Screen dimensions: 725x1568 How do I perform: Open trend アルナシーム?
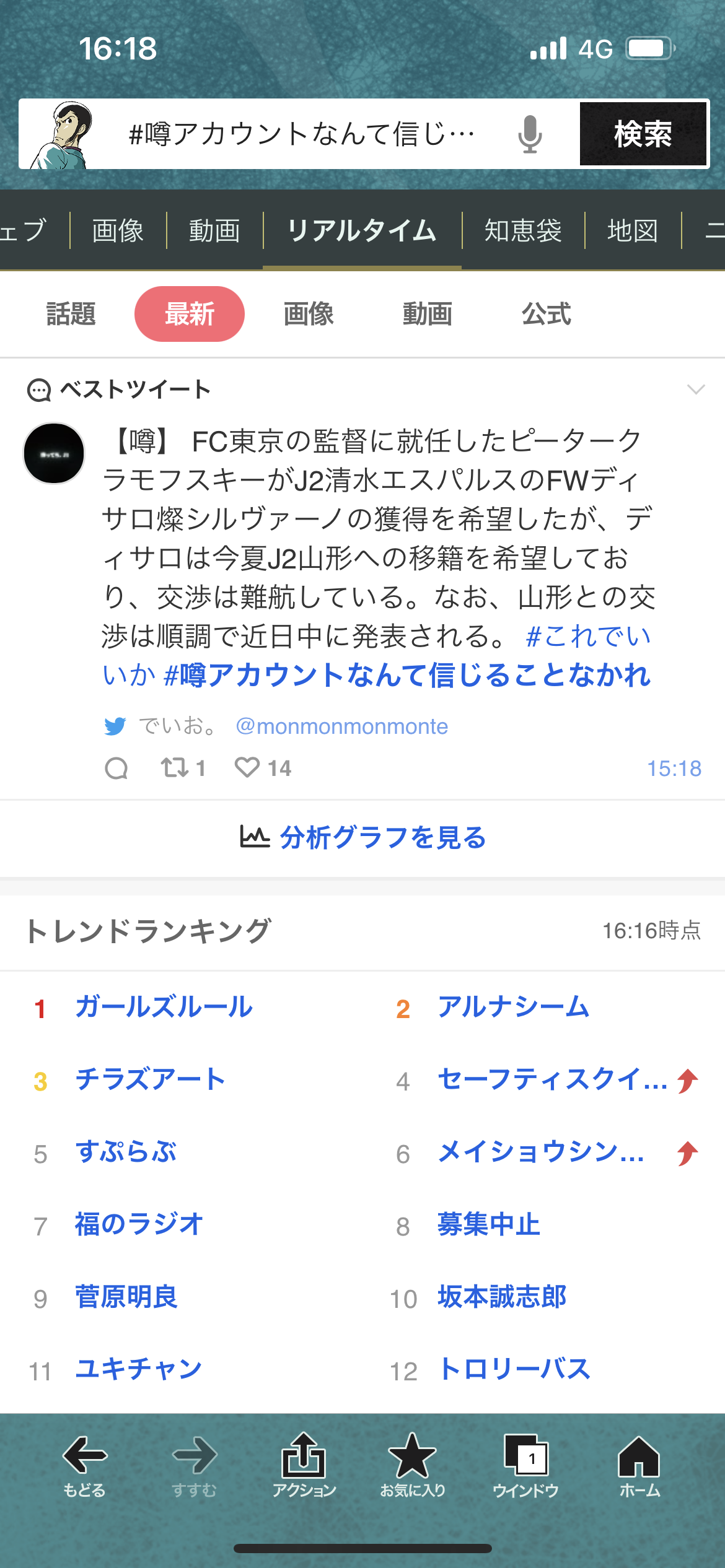(x=513, y=1008)
